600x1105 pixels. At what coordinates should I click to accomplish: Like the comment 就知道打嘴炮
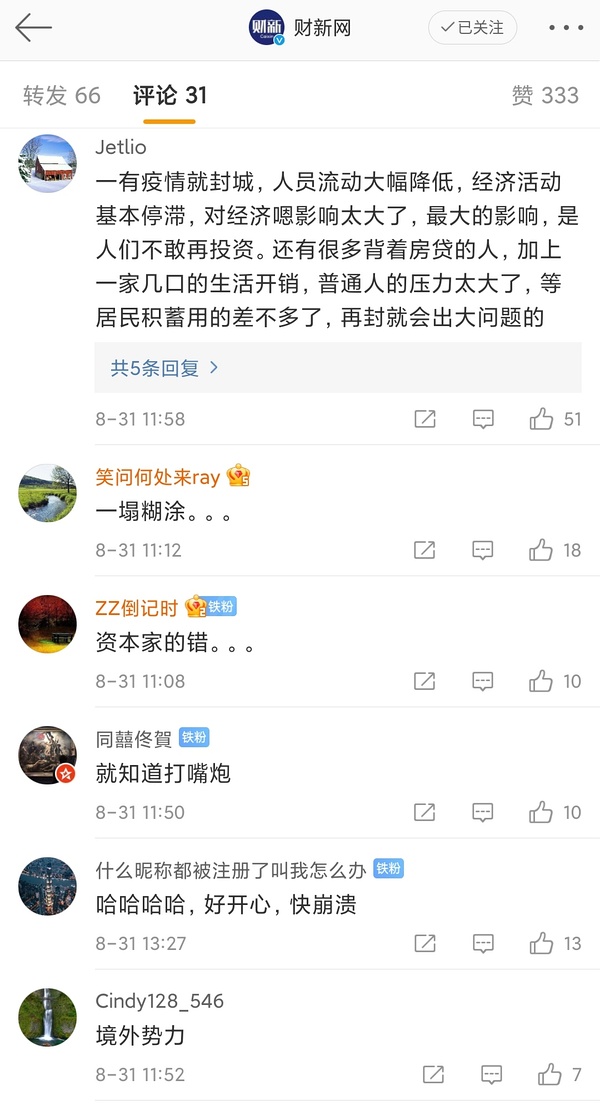click(x=542, y=812)
